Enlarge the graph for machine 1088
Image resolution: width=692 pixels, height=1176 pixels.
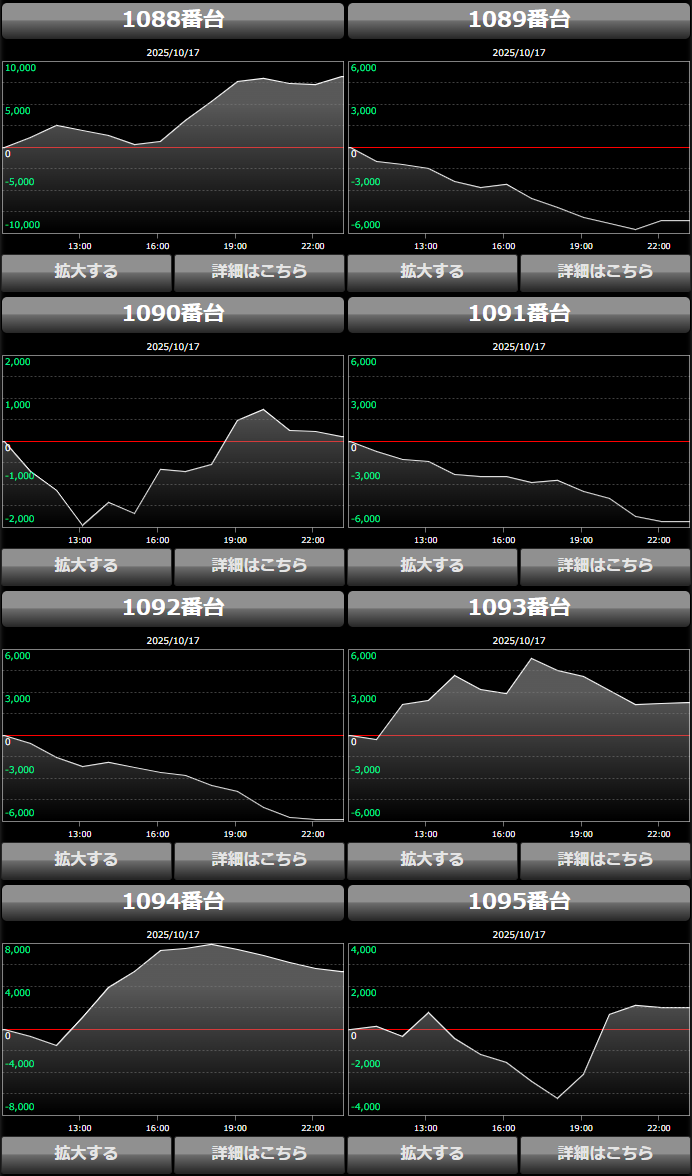point(87,271)
